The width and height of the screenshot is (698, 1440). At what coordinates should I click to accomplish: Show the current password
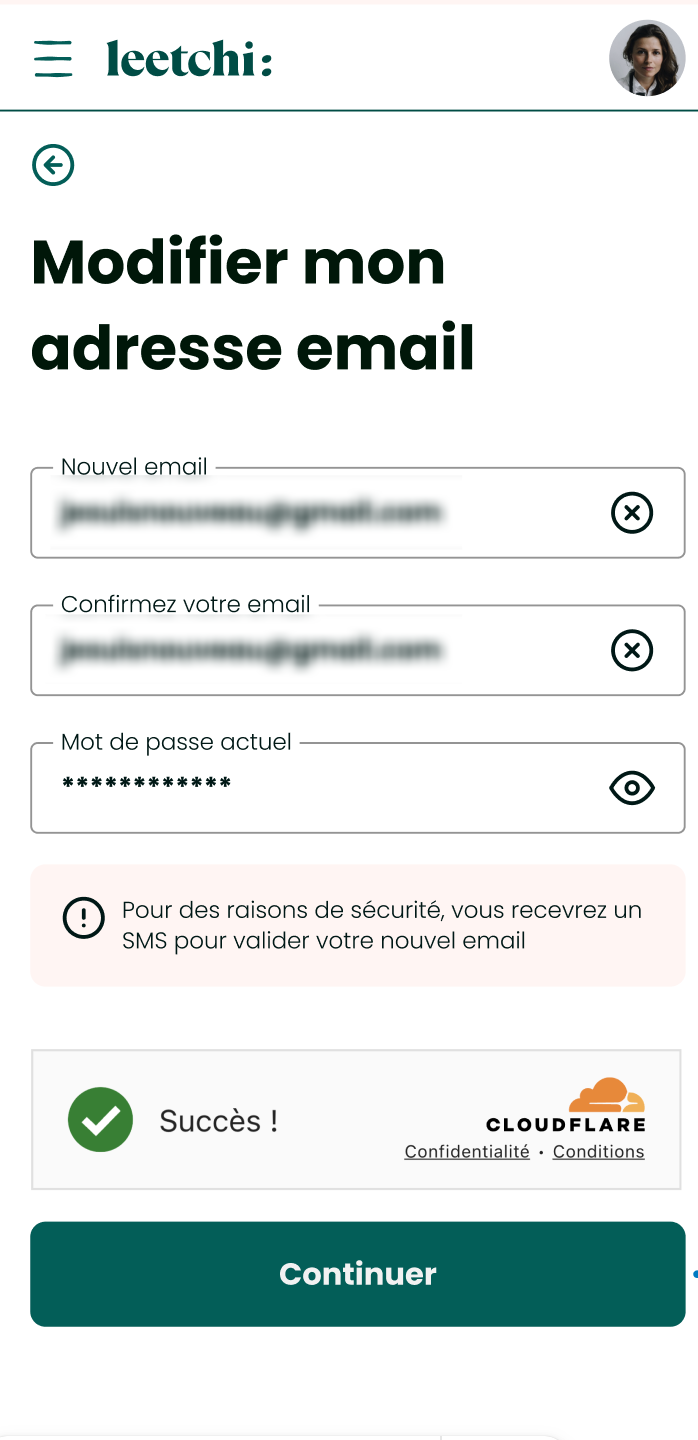(x=631, y=788)
